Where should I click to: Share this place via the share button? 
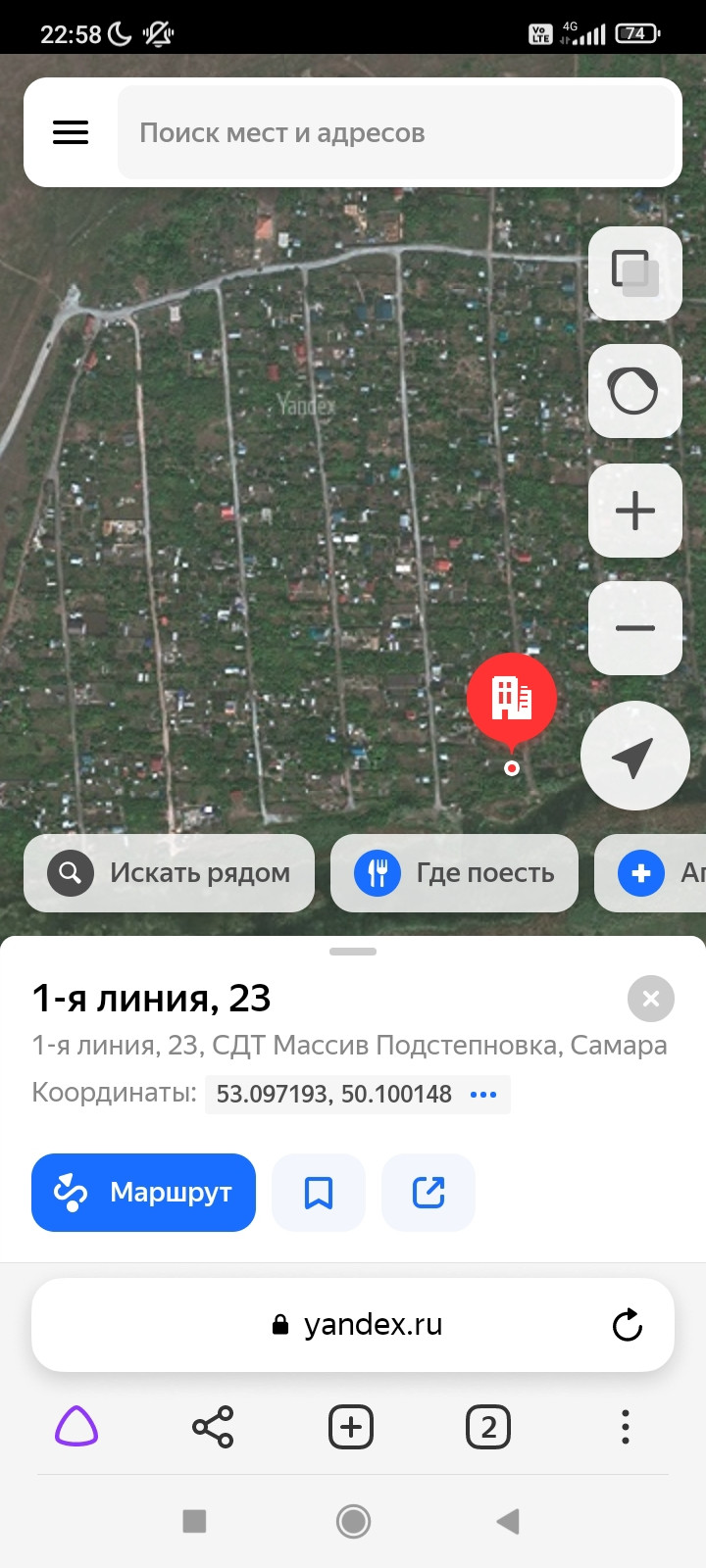(x=429, y=1193)
